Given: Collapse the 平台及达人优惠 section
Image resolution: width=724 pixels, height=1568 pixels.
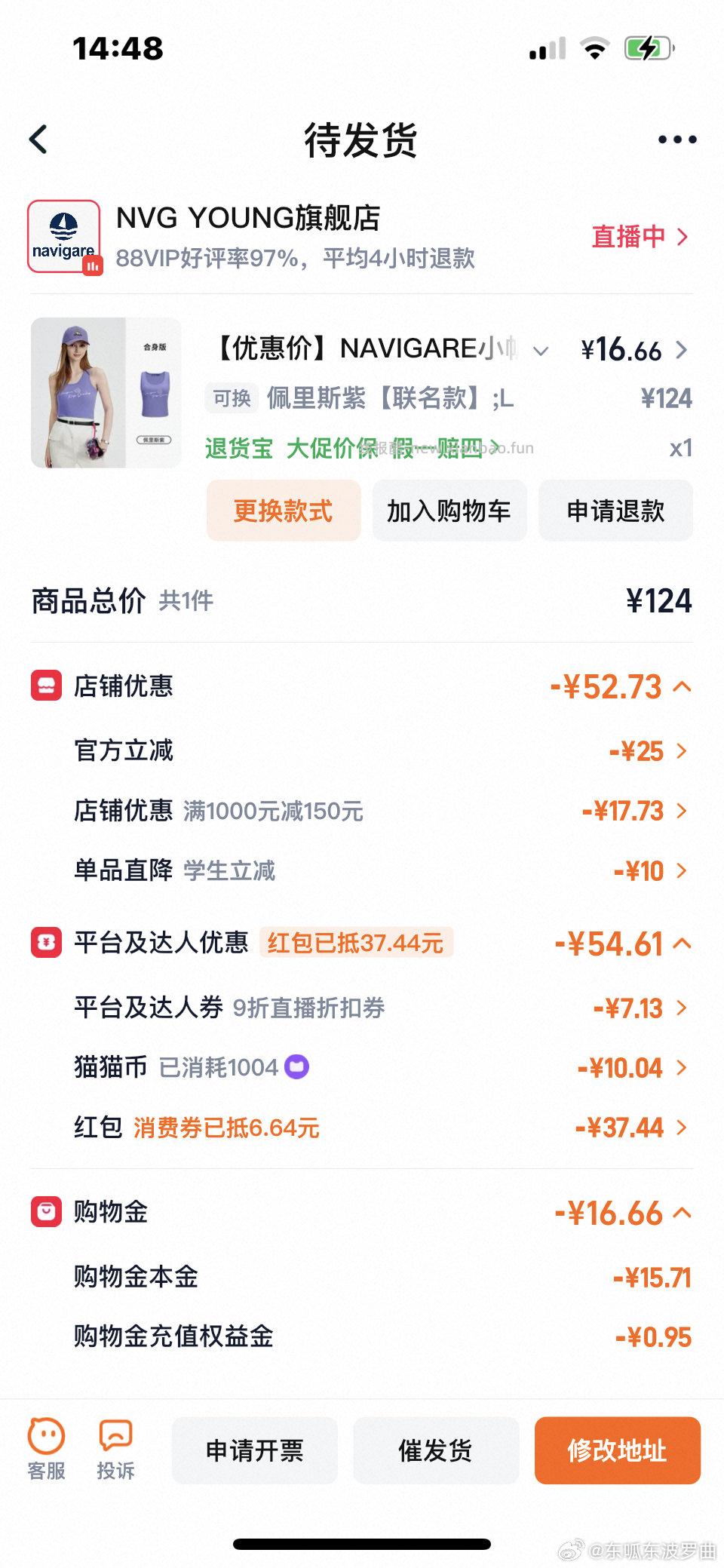Looking at the screenshot, I should 683,943.
